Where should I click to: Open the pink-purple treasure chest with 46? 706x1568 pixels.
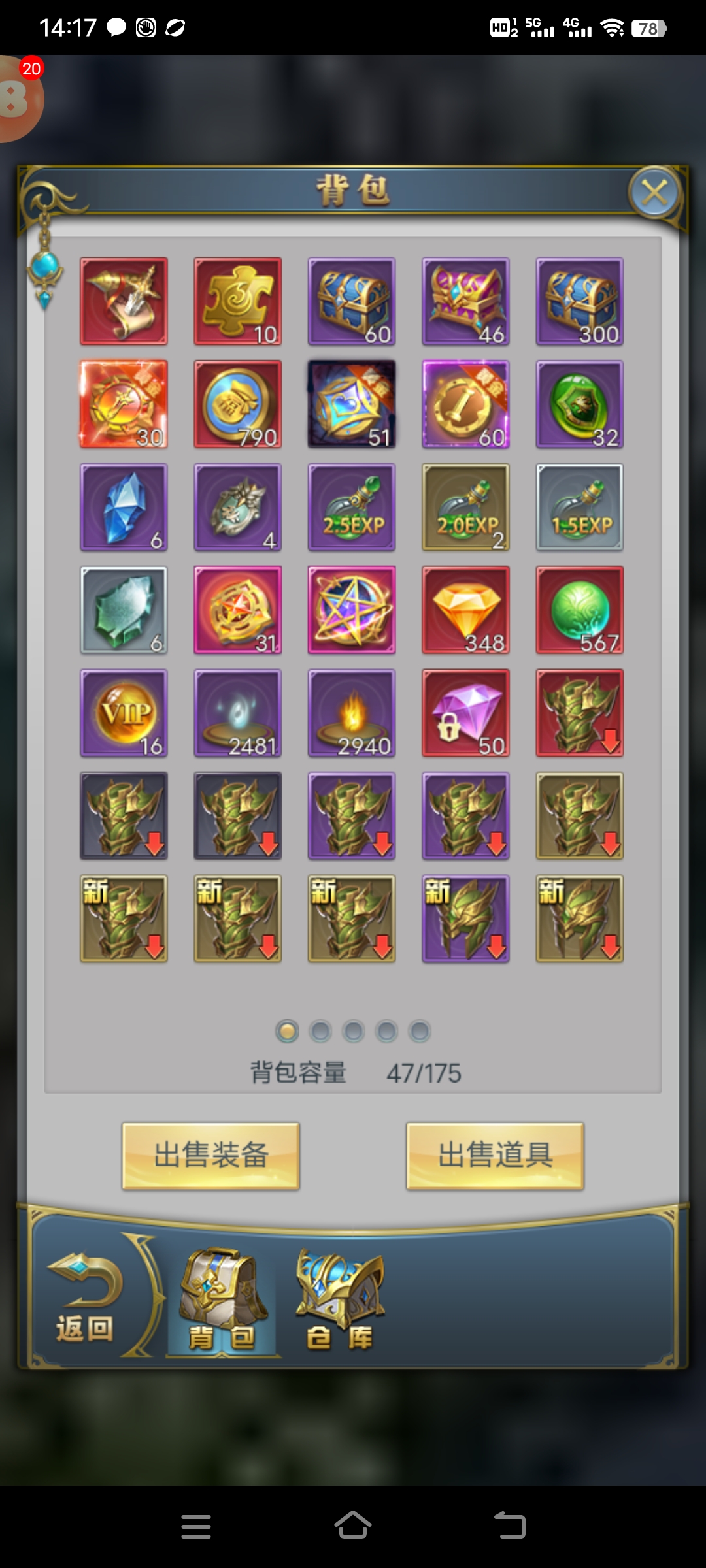tap(465, 301)
